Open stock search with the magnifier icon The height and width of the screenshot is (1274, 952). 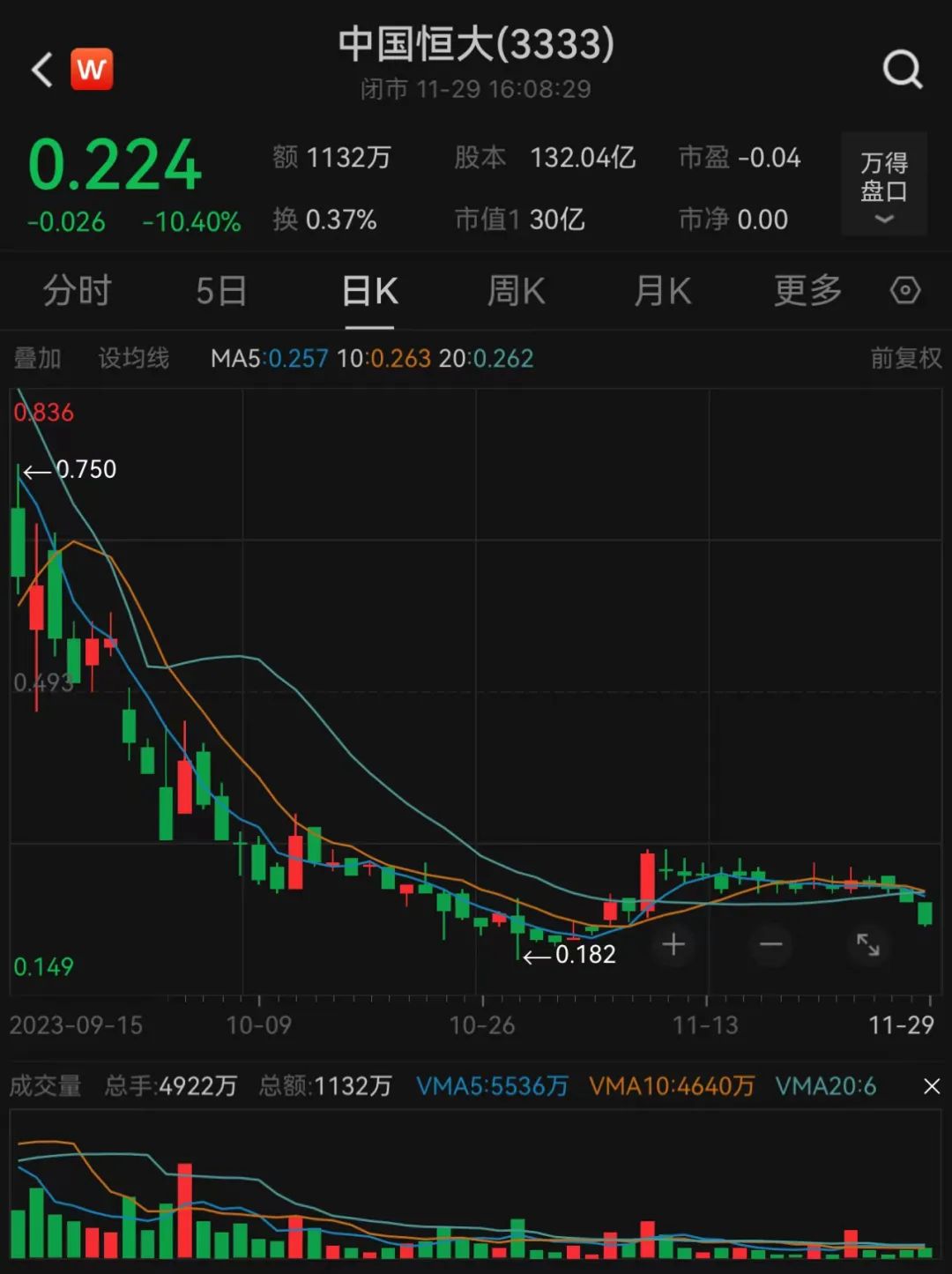tap(900, 70)
